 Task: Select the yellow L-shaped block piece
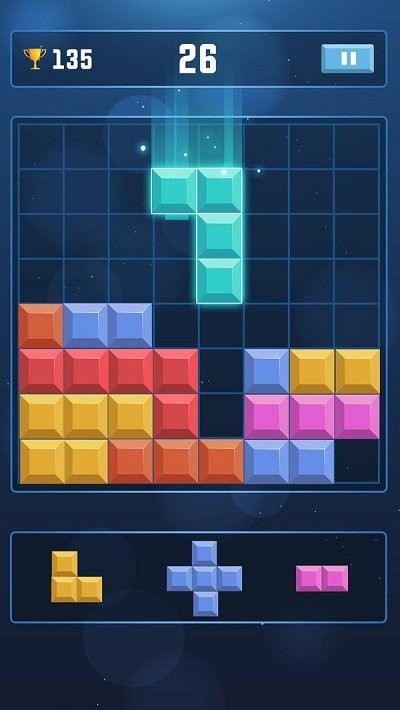point(77,576)
